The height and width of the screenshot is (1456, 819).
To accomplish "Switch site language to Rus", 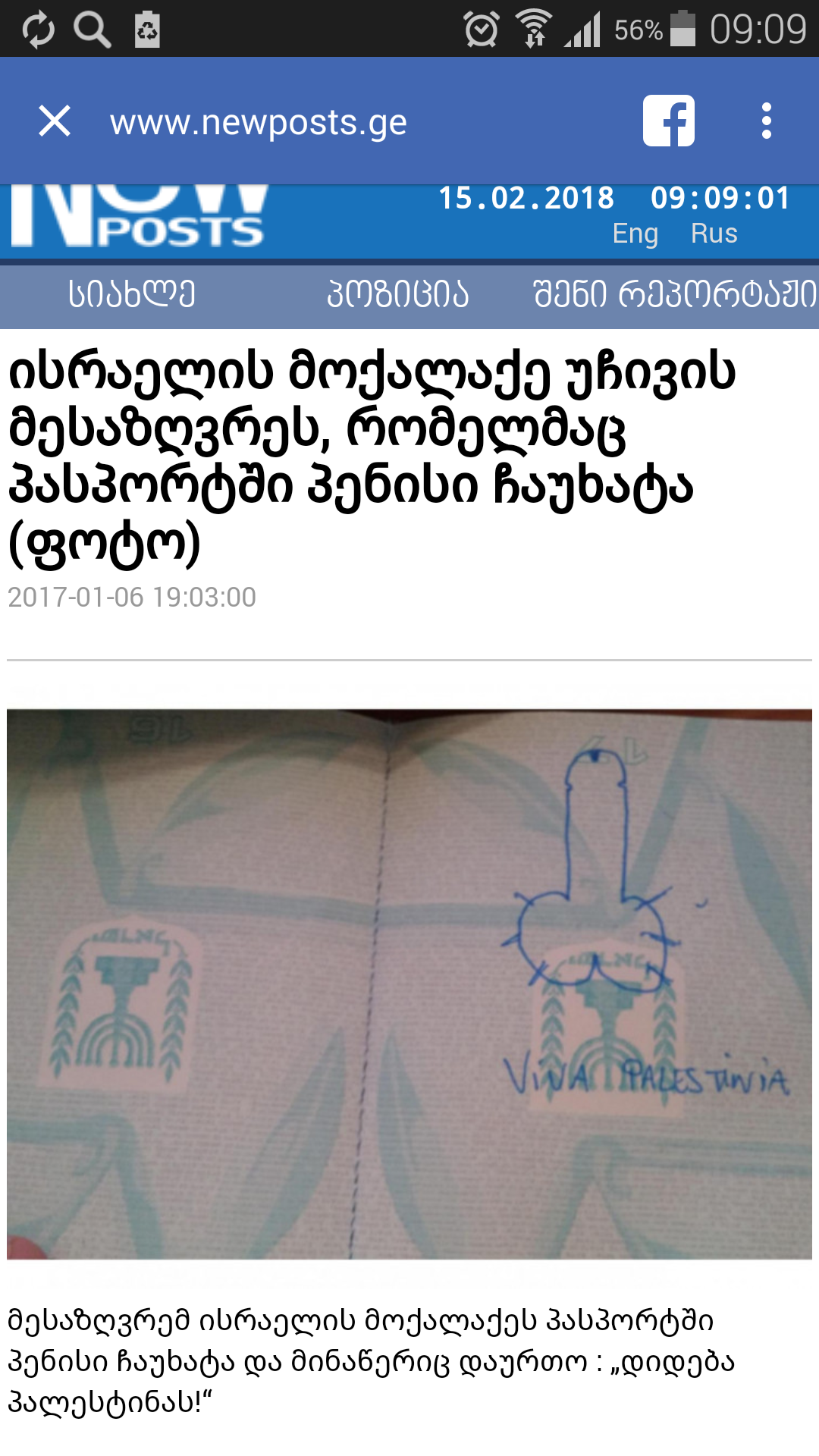I will point(714,234).
